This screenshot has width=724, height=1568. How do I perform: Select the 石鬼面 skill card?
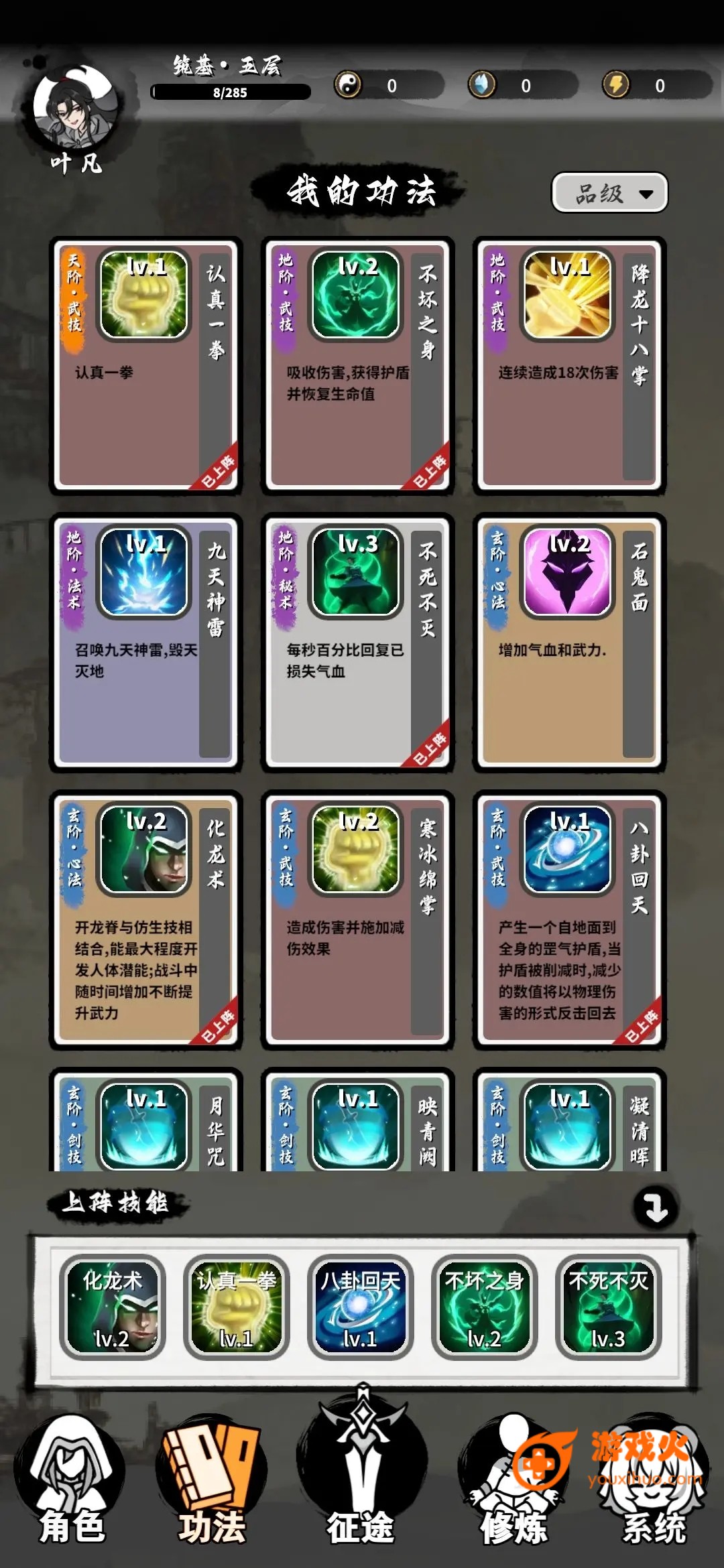point(569,643)
